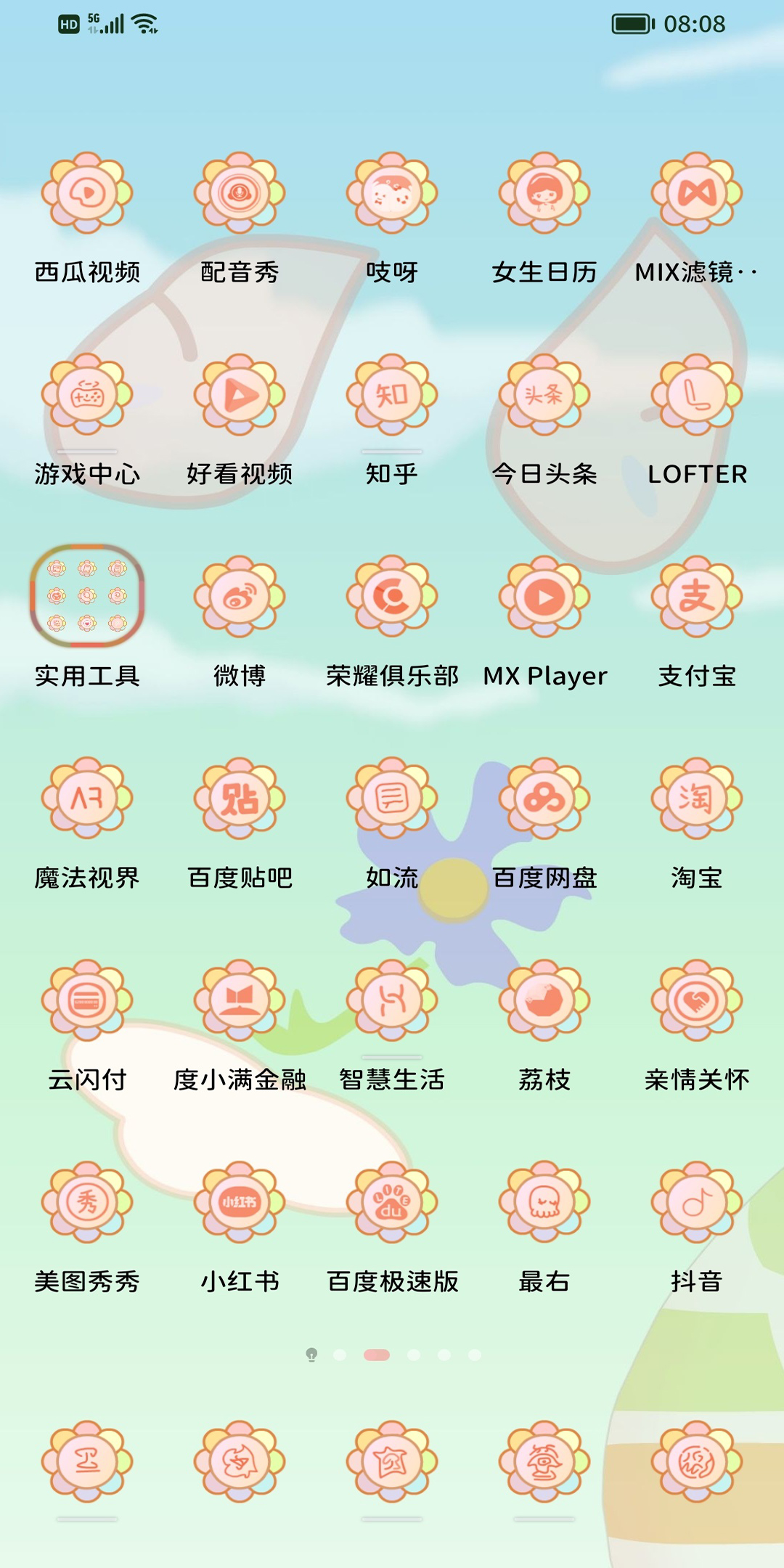This screenshot has height=1568, width=784.
Task: Open 女生日历 app
Action: click(544, 193)
